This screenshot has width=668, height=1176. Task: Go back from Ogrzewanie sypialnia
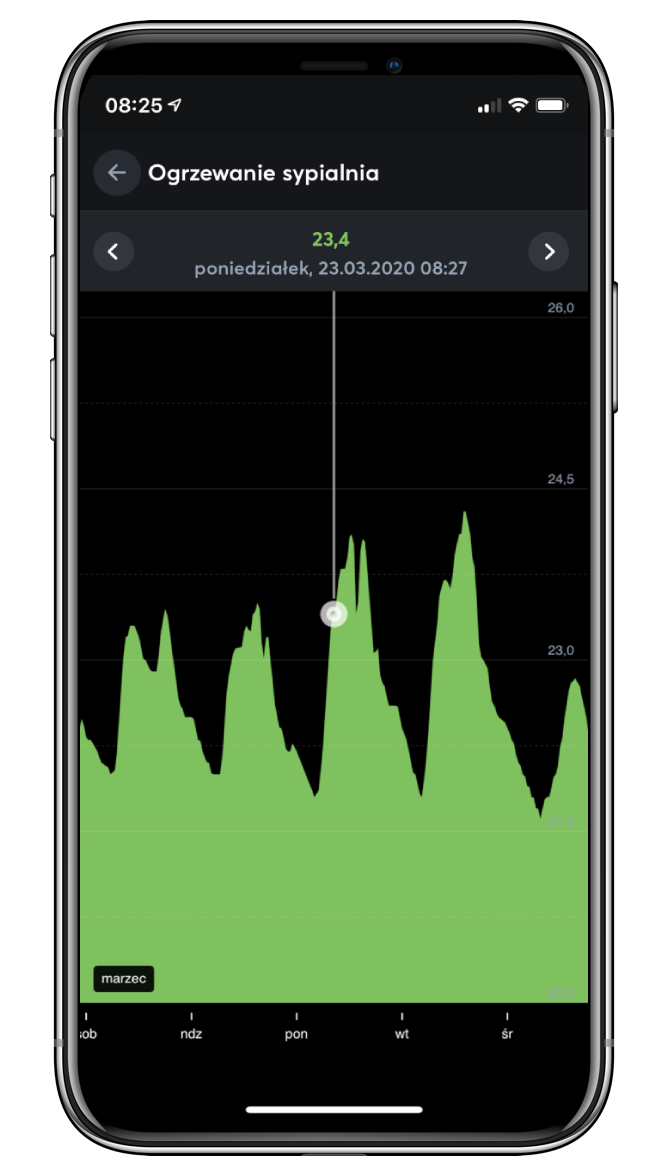117,172
